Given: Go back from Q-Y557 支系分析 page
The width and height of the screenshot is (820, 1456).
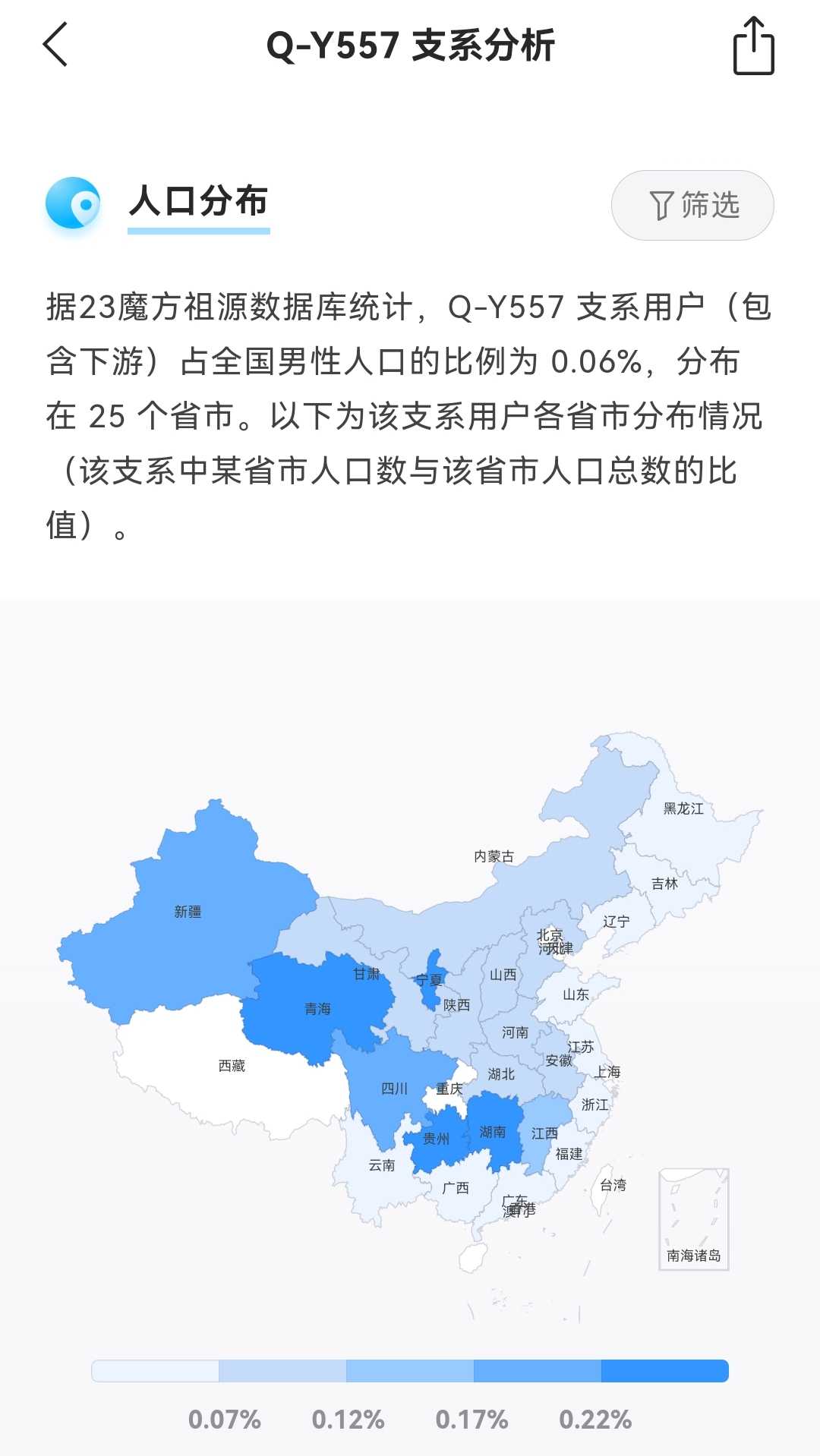Looking at the screenshot, I should point(55,45).
